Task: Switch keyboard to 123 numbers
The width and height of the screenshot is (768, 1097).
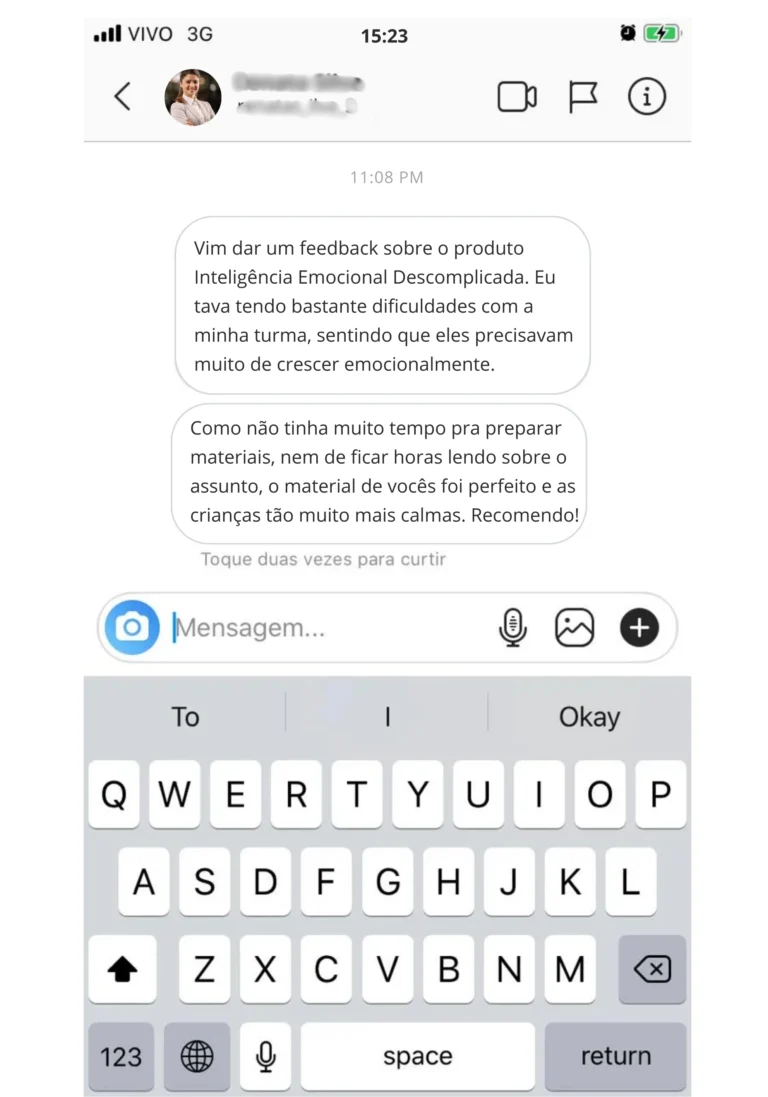Action: pyautogui.click(x=121, y=1056)
